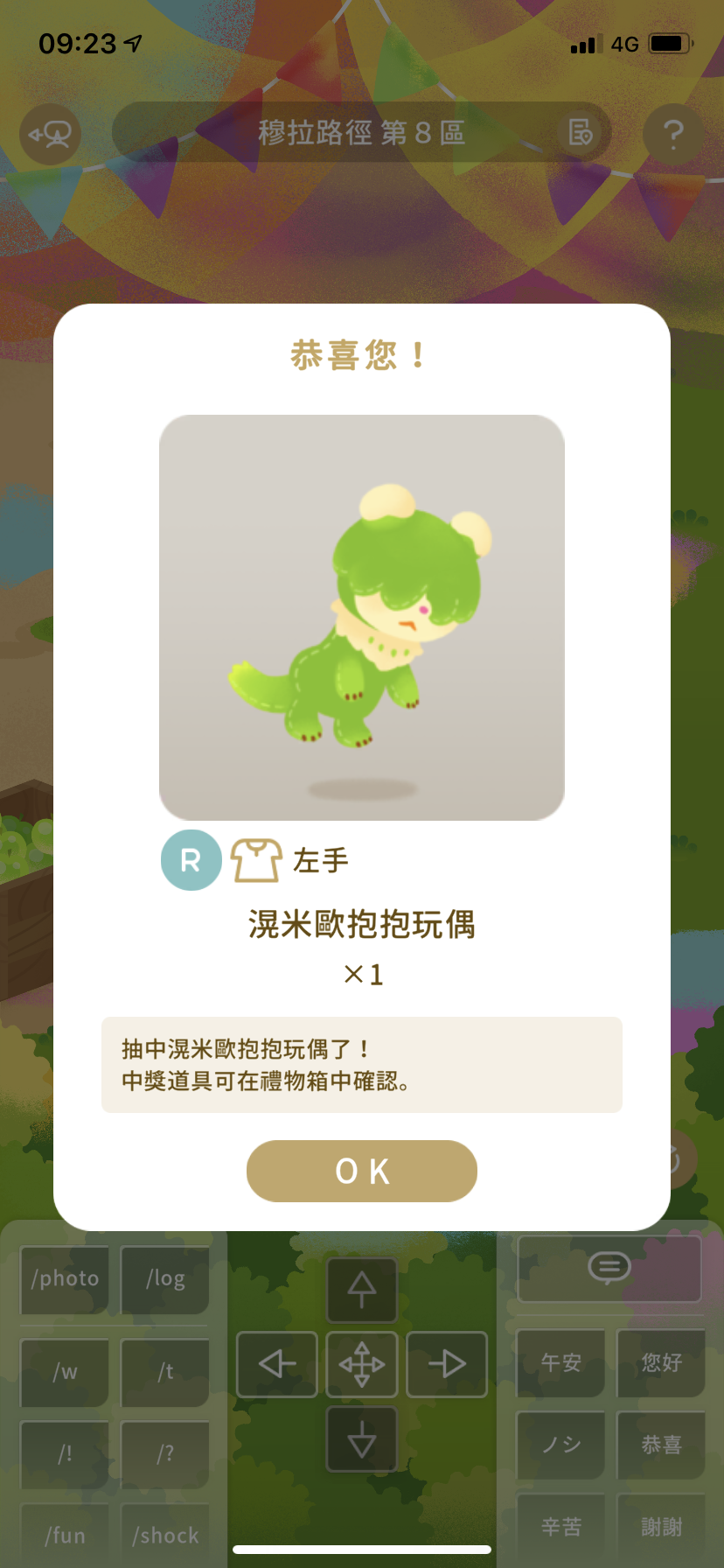This screenshot has width=724, height=1568.
Task: Trigger the /shock emote shortcut
Action: 165,1536
